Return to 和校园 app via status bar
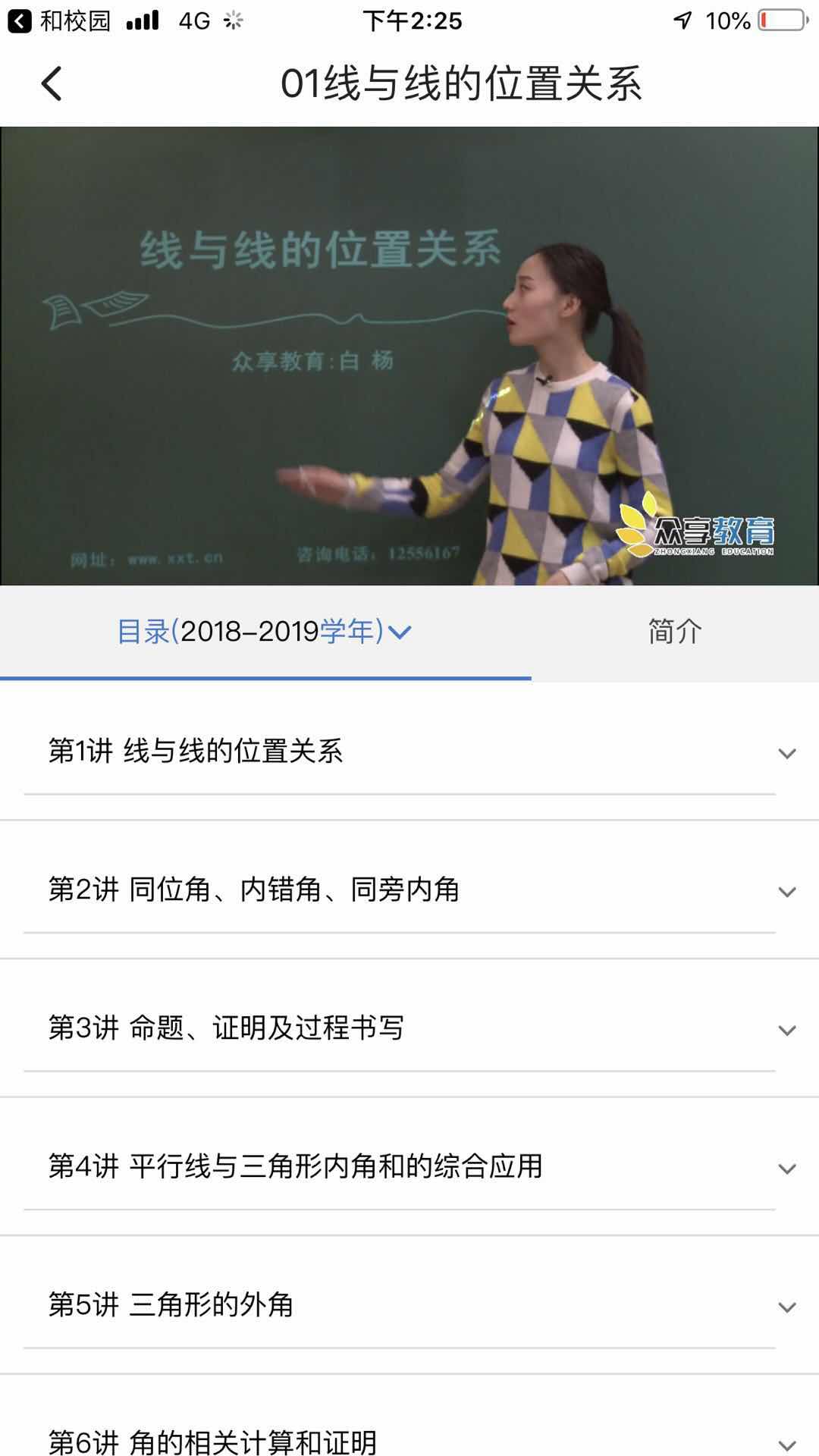The width and height of the screenshot is (819, 1456). point(59,20)
